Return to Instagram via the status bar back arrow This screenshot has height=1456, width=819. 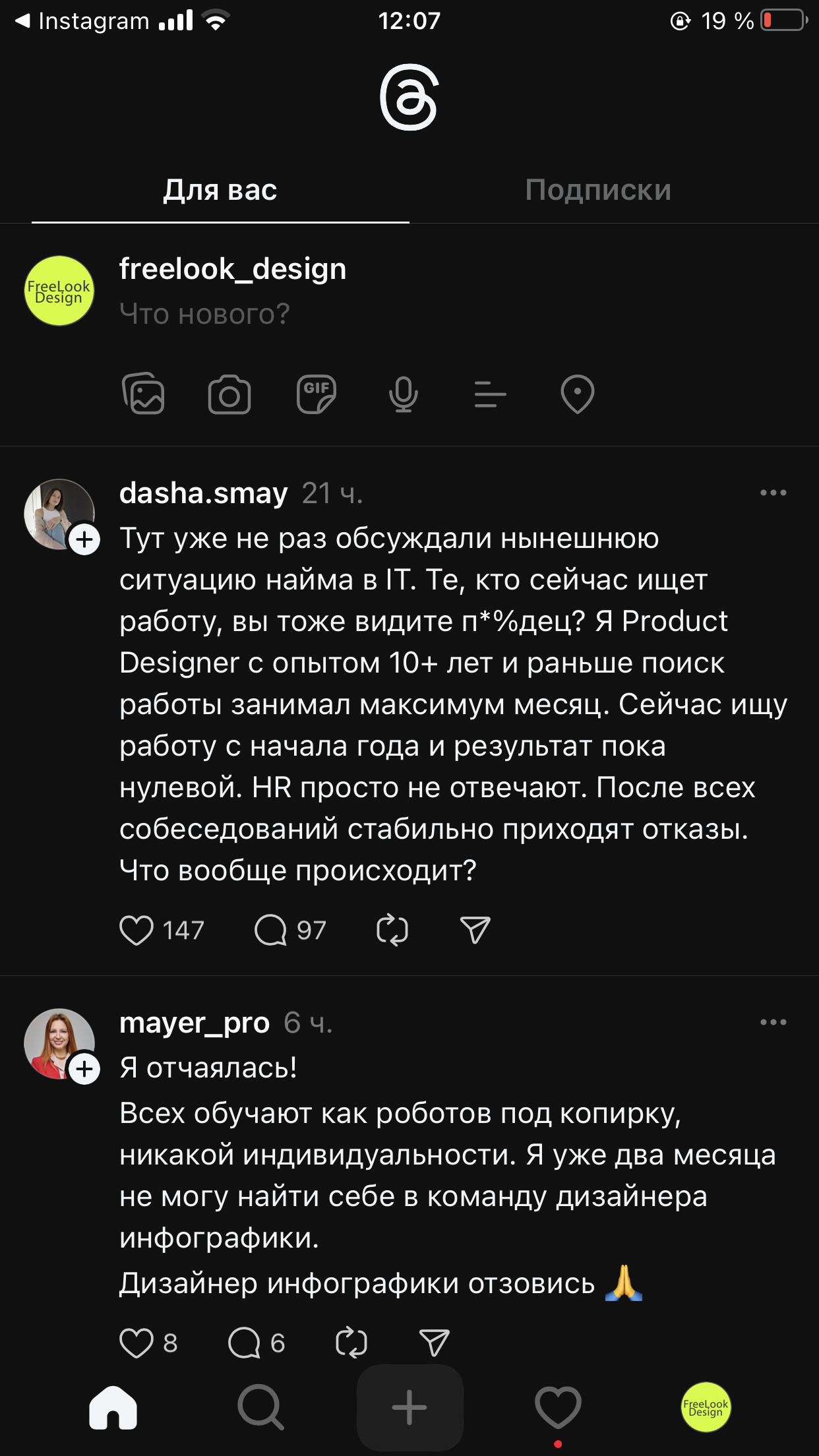22,20
